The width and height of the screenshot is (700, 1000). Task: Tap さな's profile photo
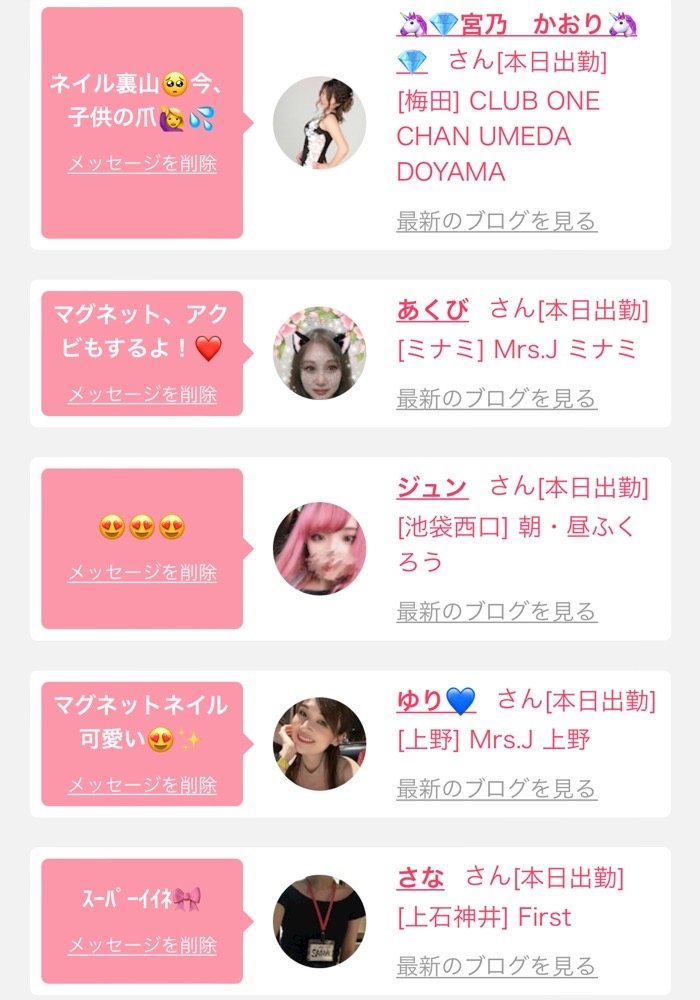point(319,921)
